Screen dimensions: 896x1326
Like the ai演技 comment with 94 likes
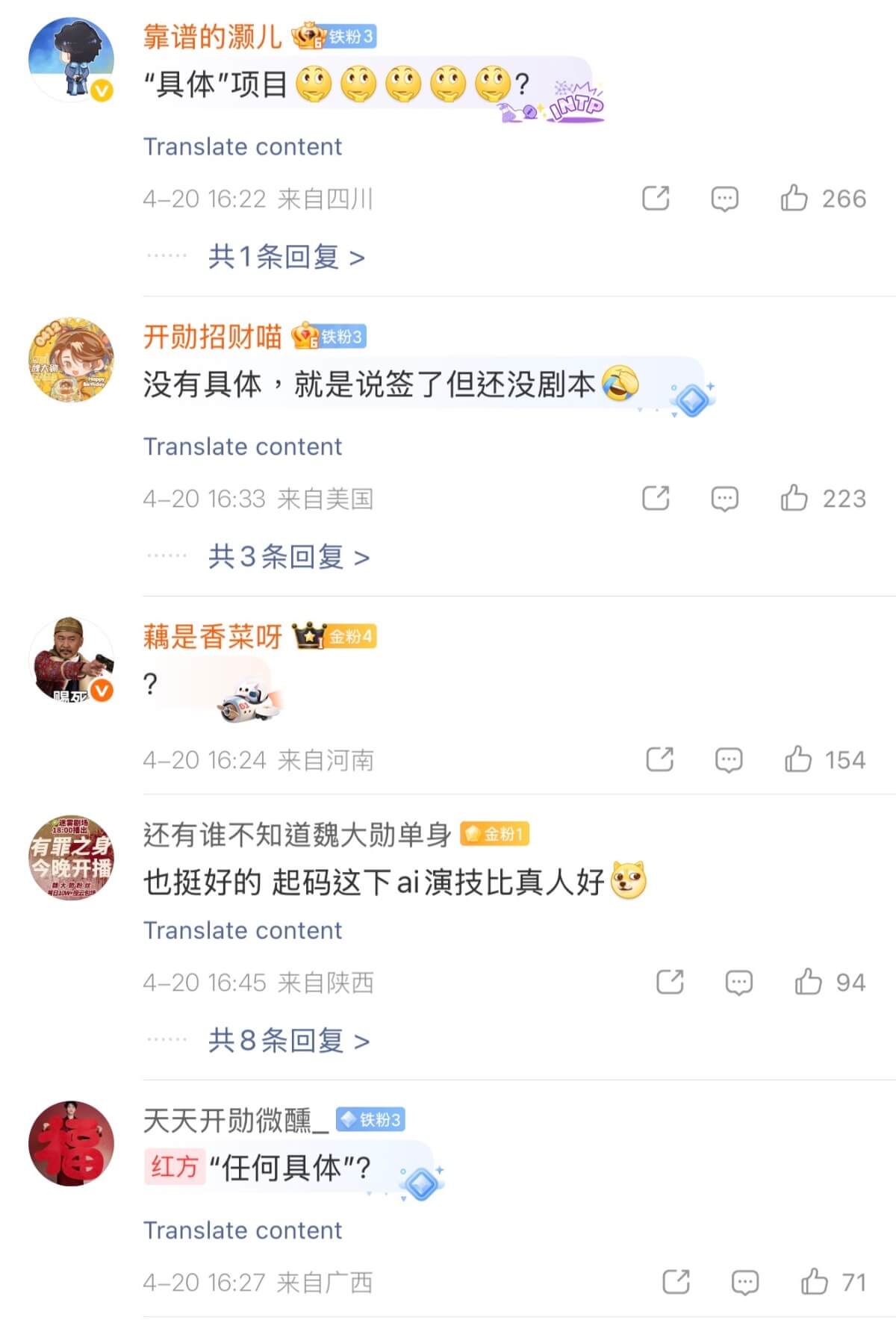tap(808, 982)
